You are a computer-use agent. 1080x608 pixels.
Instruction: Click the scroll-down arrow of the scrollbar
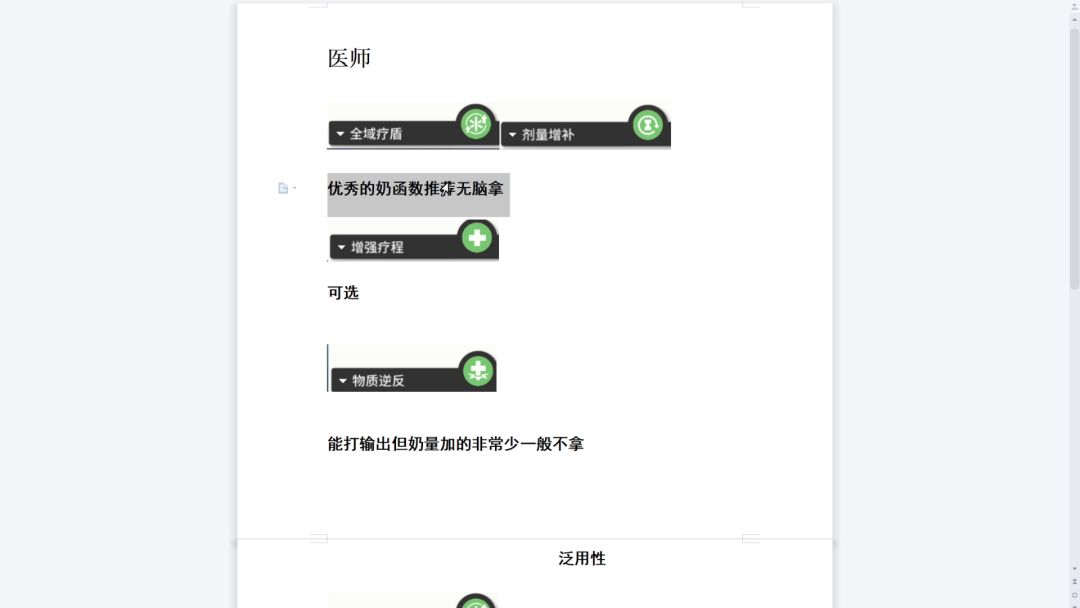1074,569
